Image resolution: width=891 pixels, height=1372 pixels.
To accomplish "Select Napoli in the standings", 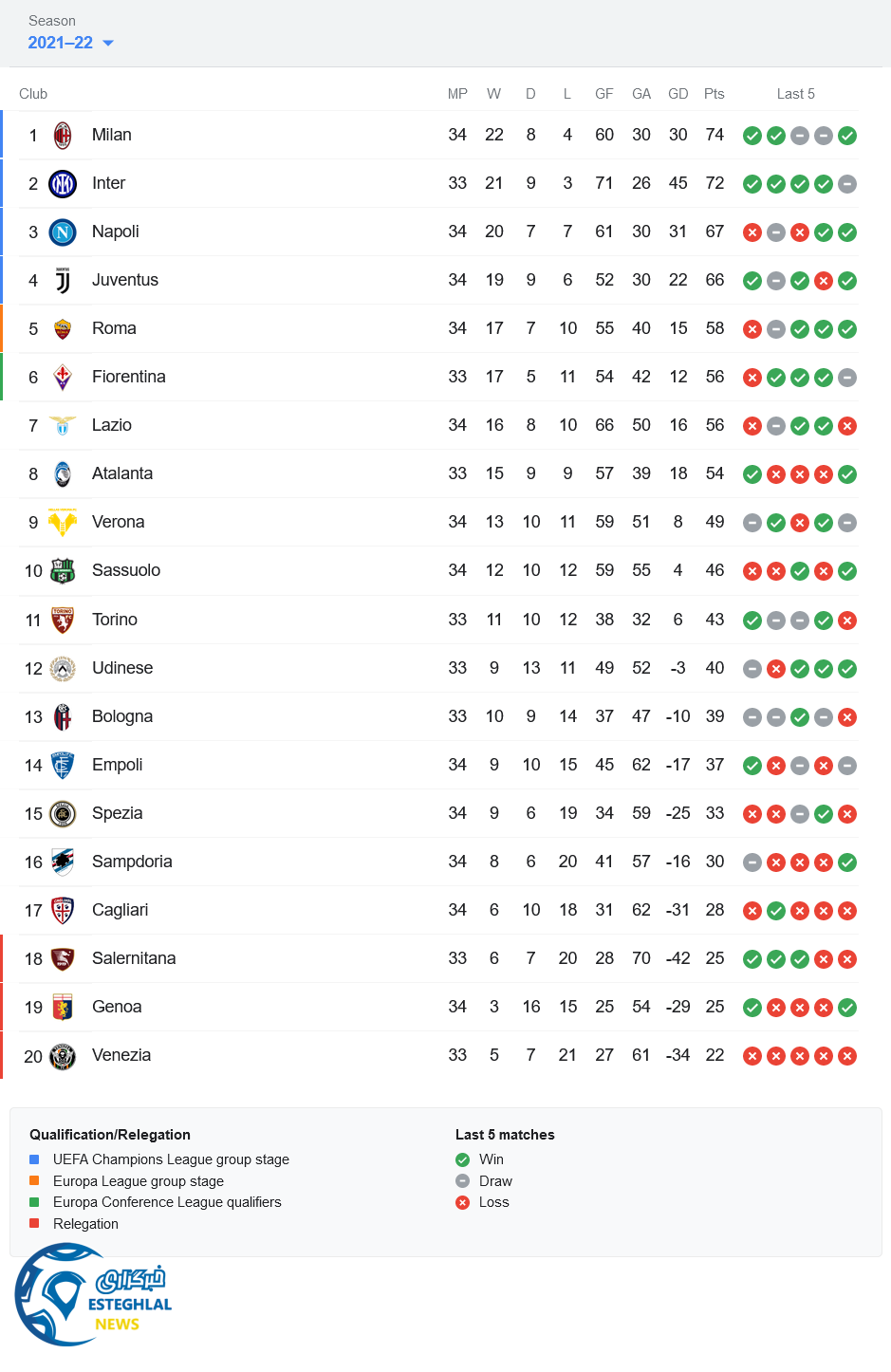I will 115,232.
